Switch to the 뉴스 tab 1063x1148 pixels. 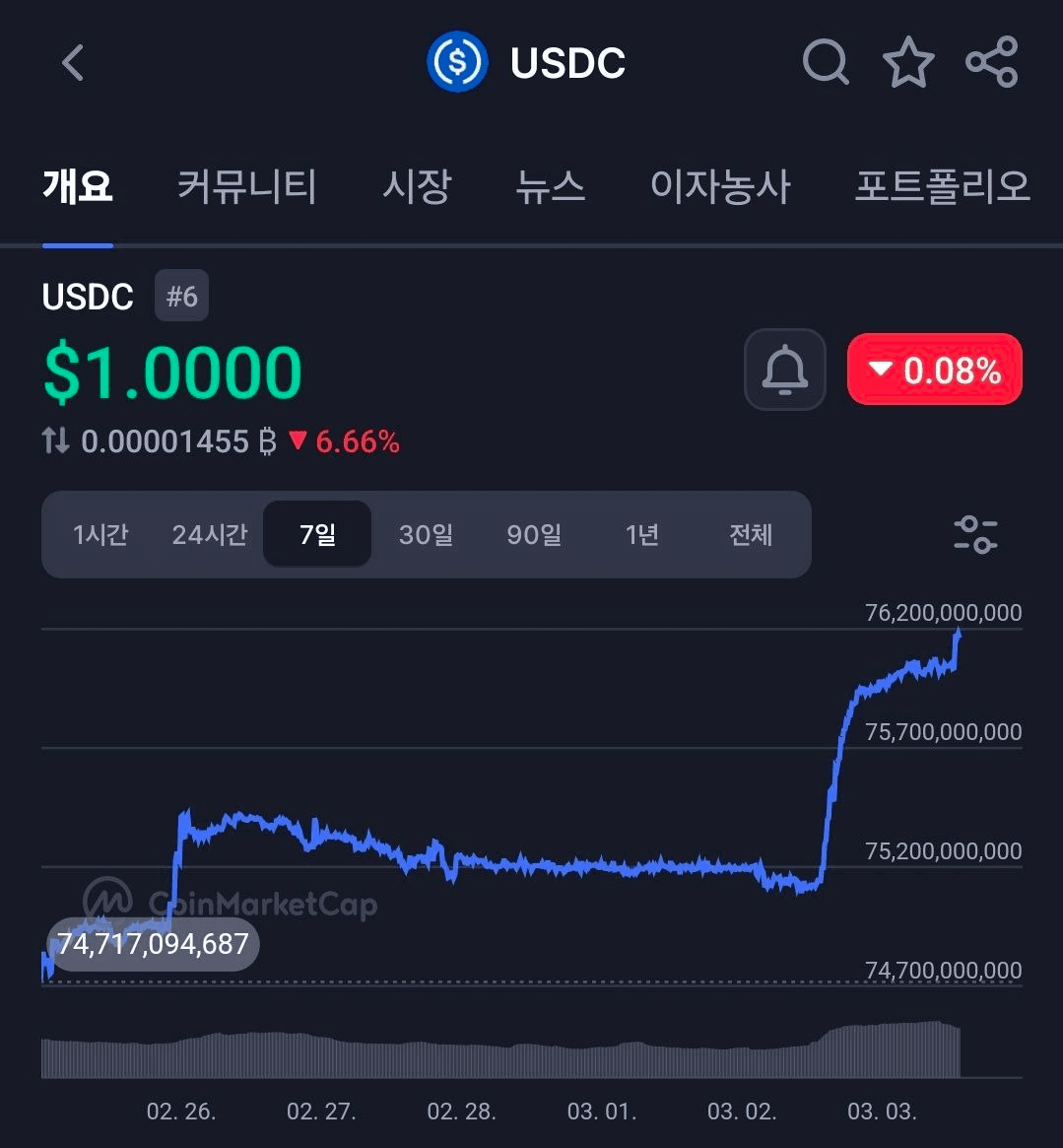pyautogui.click(x=551, y=185)
